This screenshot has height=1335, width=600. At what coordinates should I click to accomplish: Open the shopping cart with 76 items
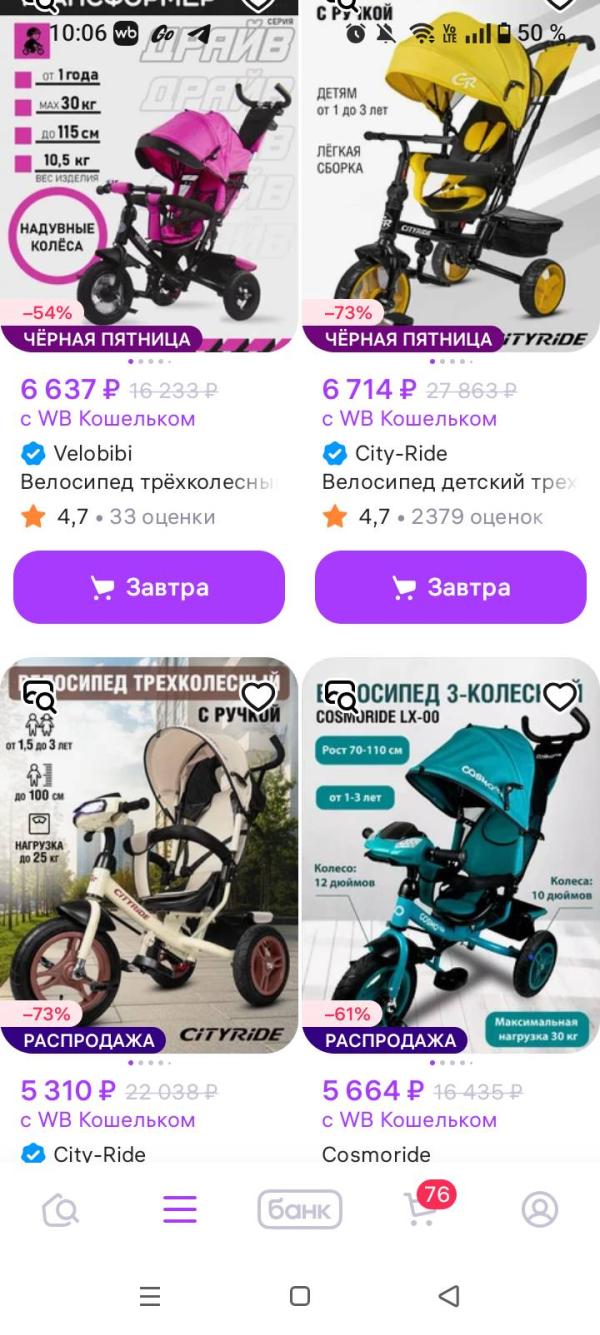(422, 1208)
